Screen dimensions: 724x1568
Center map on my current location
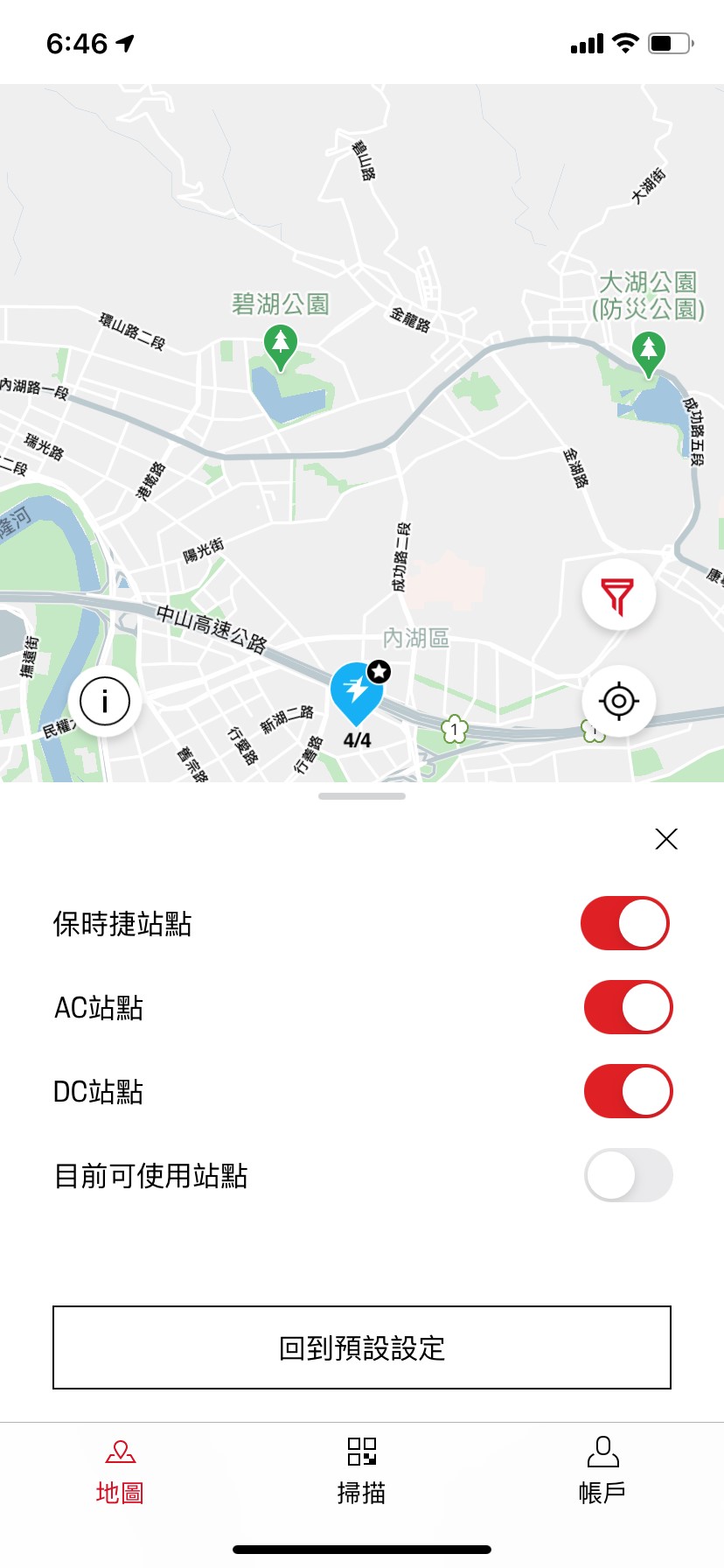point(618,701)
